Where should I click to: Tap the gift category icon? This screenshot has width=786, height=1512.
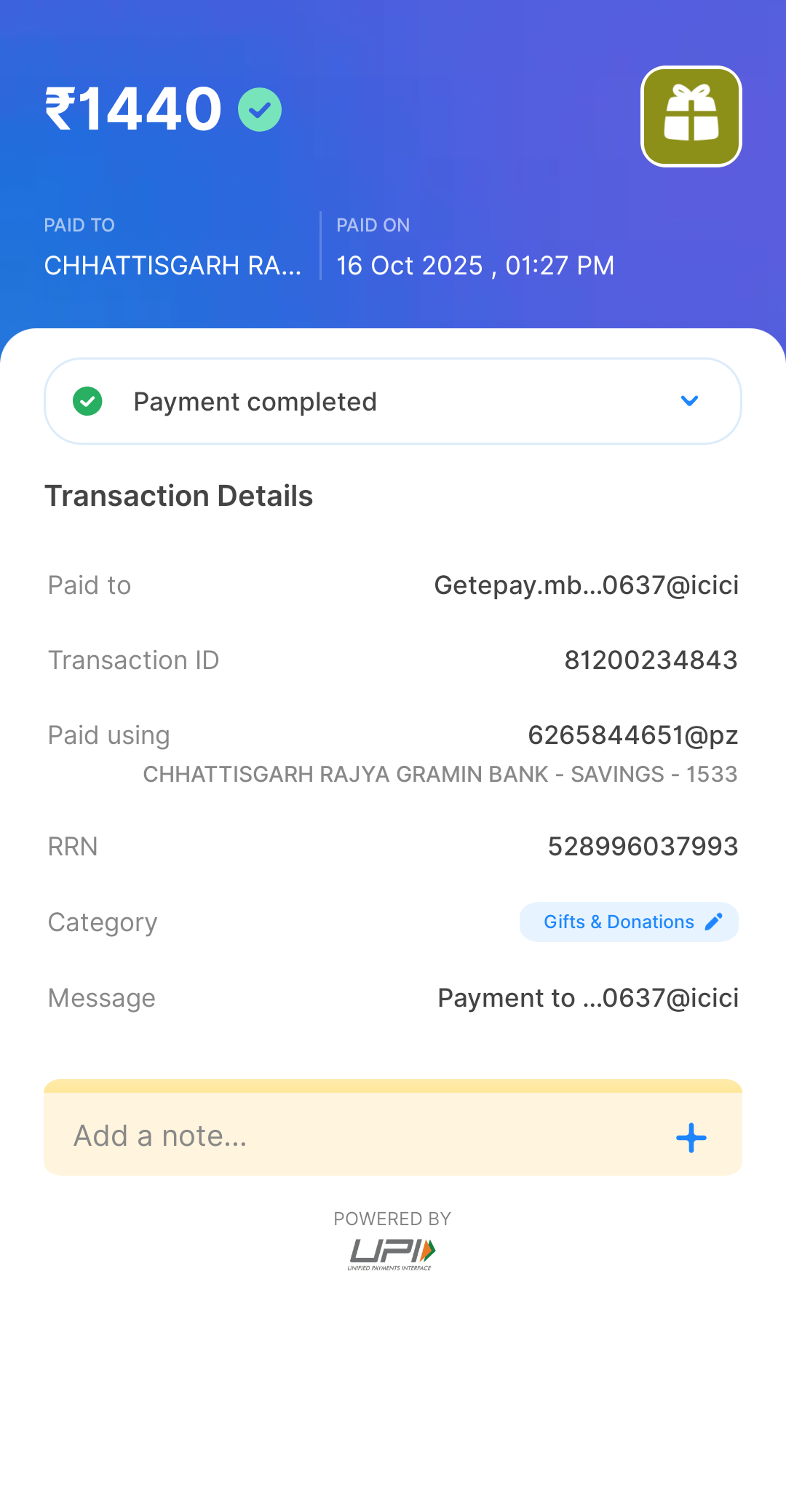tap(691, 116)
